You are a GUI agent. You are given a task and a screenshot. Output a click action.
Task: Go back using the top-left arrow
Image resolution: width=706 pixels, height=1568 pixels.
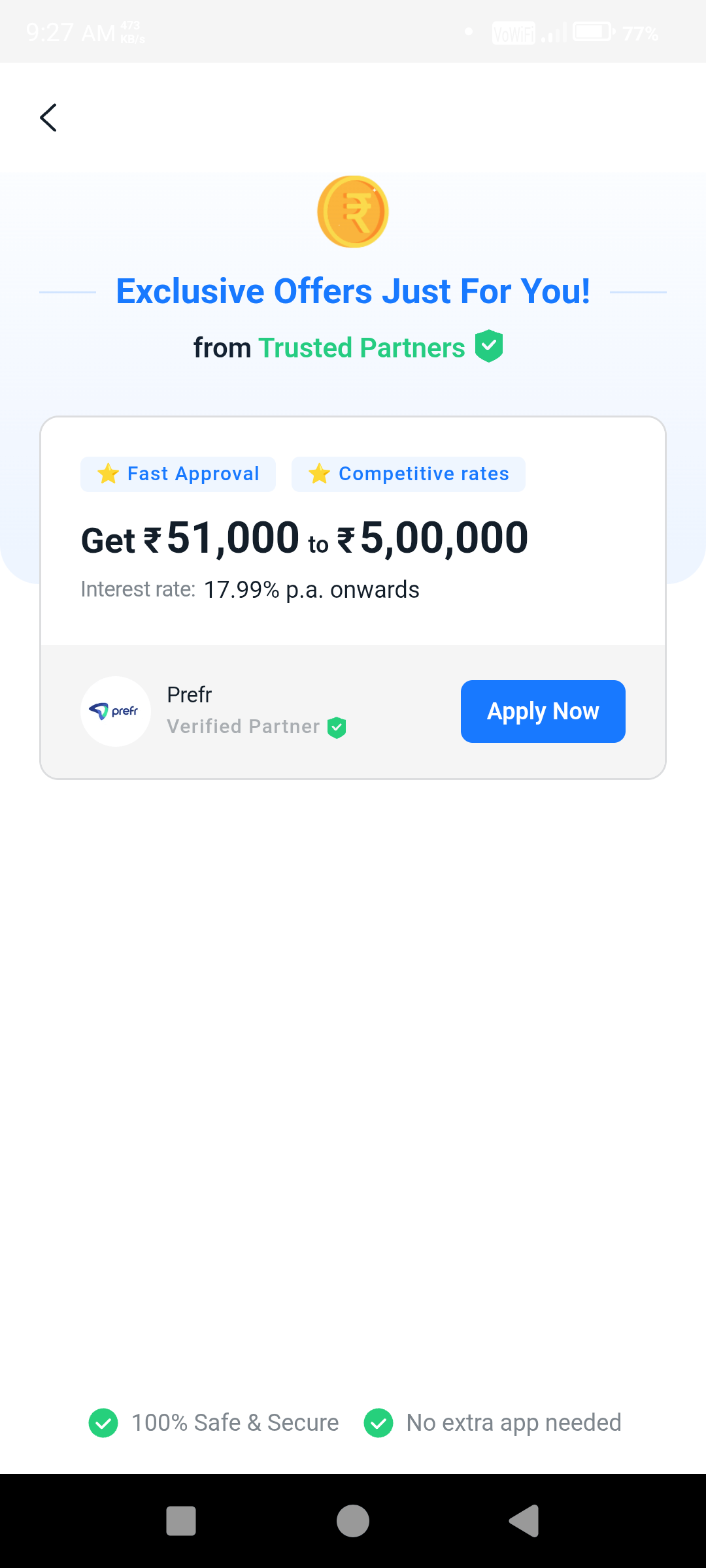click(x=48, y=118)
